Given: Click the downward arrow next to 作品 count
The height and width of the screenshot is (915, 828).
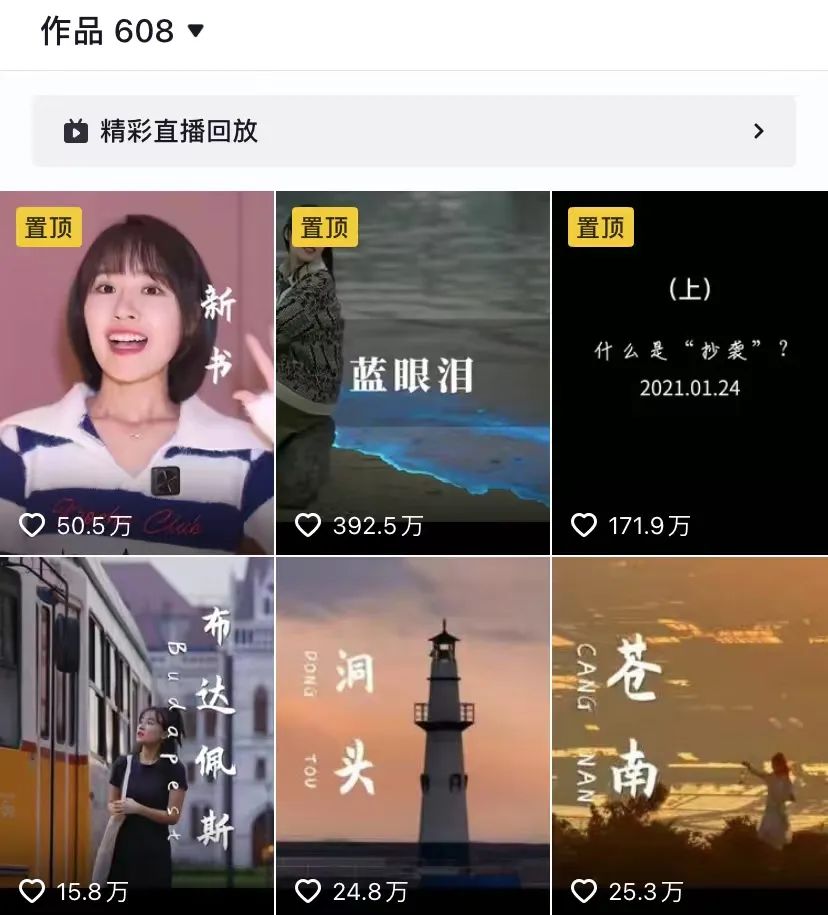Looking at the screenshot, I should (196, 31).
